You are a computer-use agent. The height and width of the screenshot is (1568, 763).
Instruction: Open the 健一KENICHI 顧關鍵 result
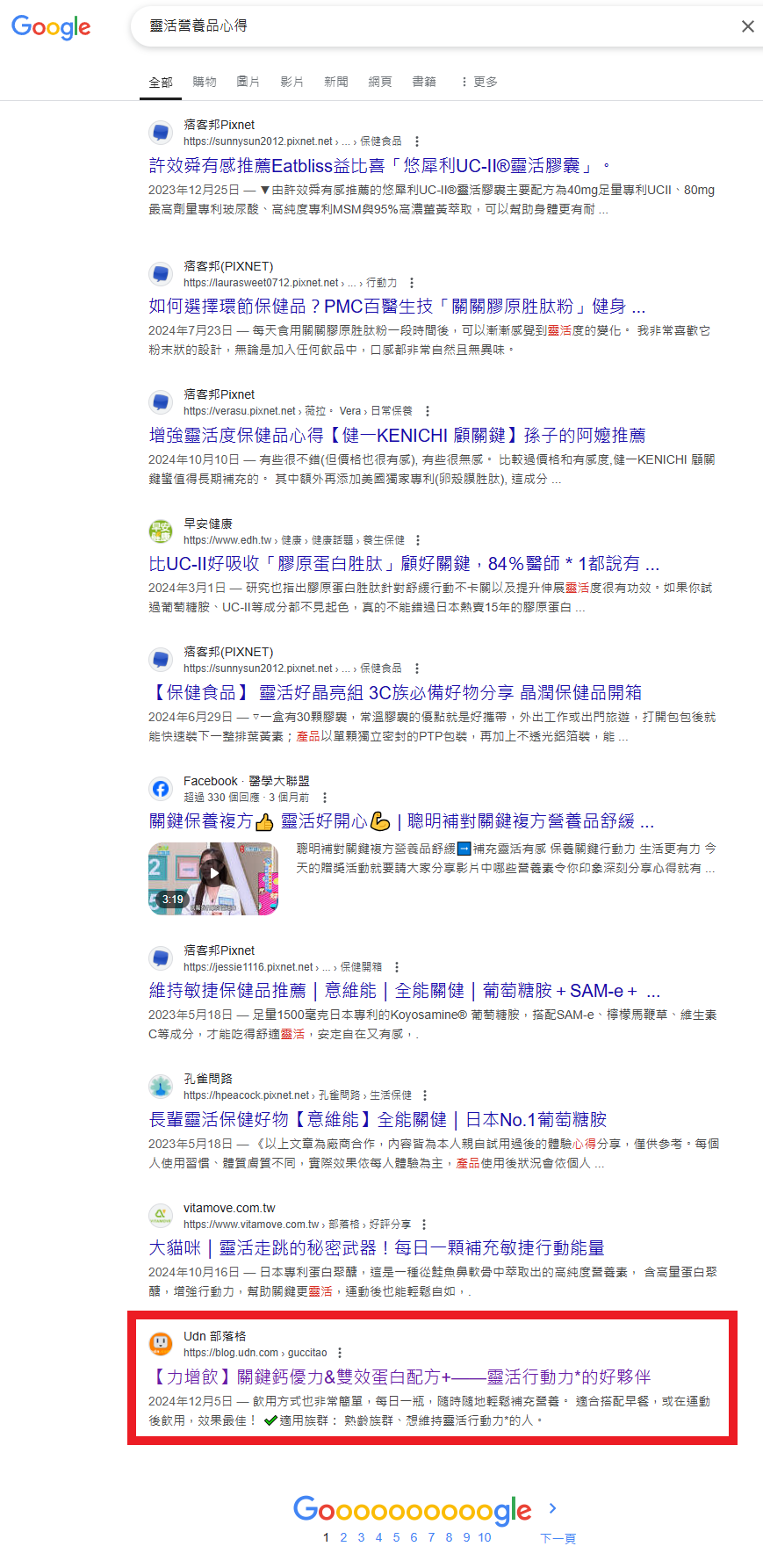(397, 435)
